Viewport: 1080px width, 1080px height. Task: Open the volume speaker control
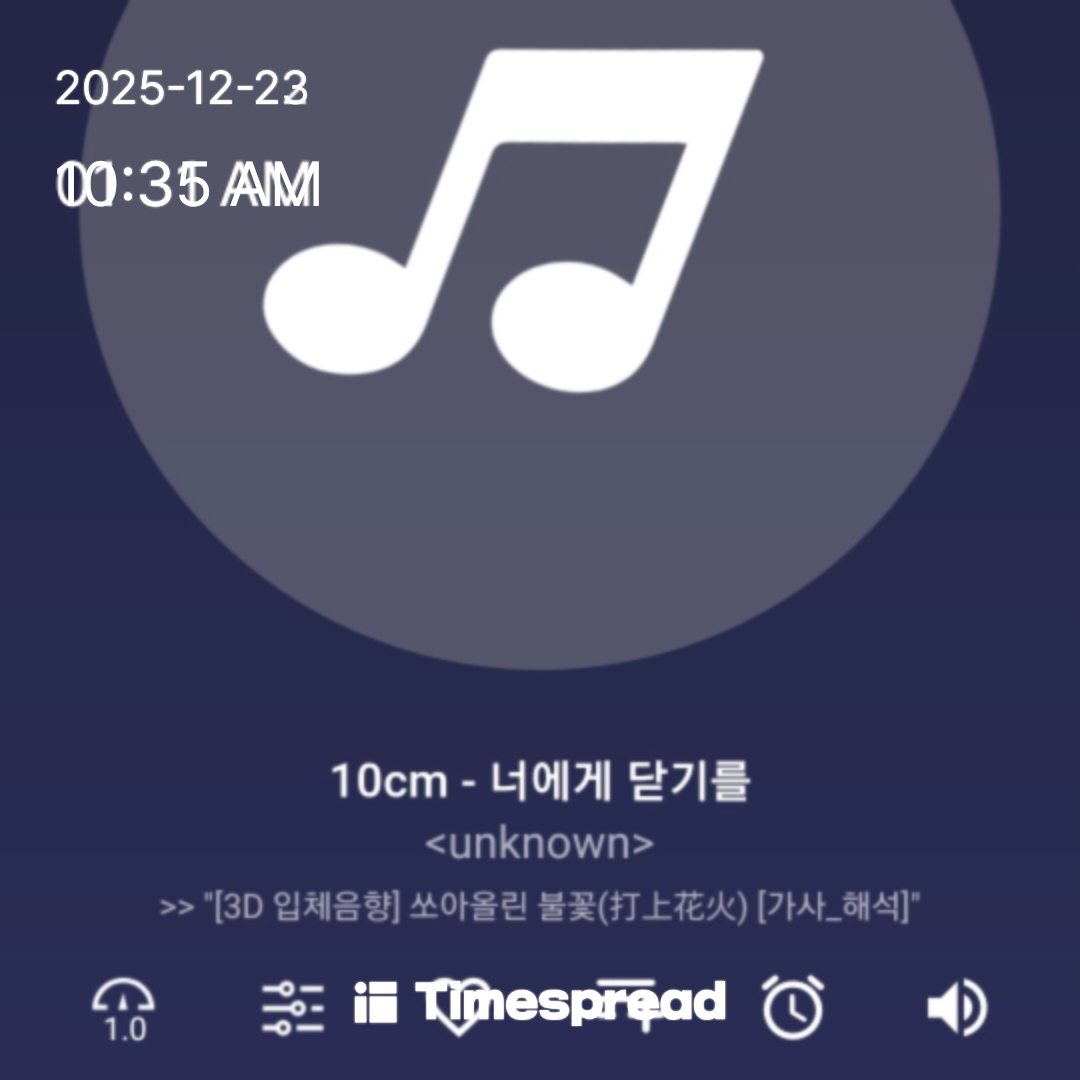click(956, 1007)
